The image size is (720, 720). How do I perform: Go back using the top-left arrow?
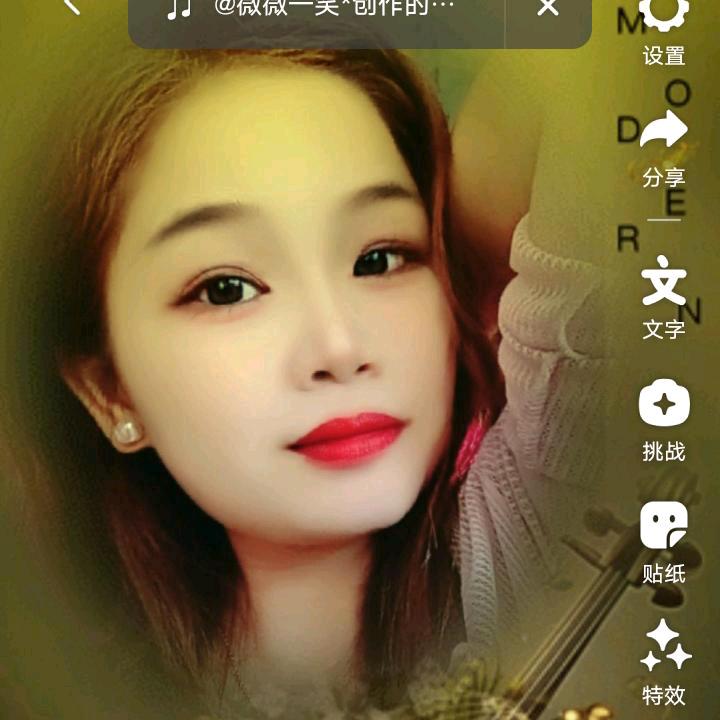point(70,8)
